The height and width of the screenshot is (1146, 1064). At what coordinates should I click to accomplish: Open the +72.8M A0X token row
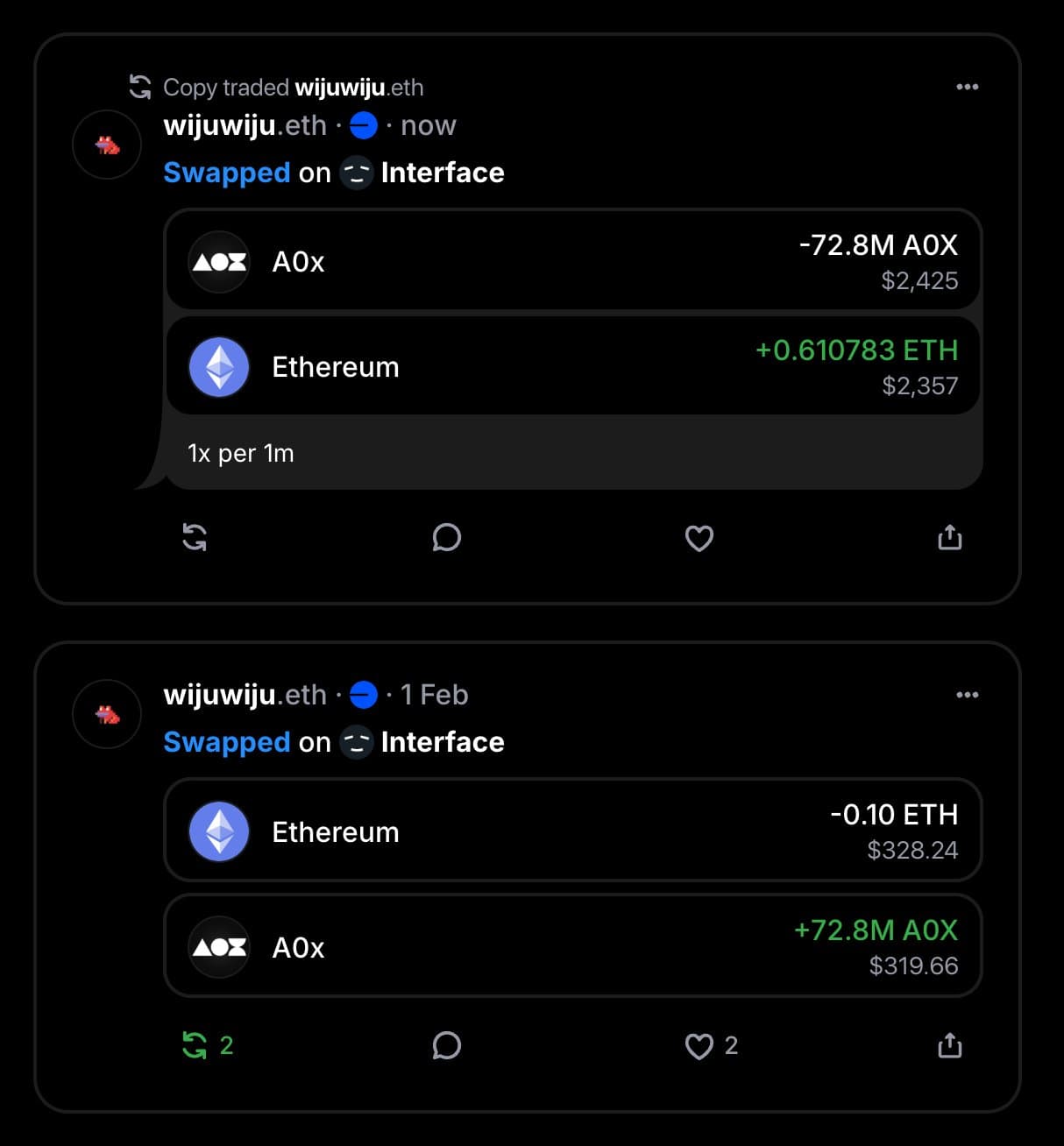point(572,946)
